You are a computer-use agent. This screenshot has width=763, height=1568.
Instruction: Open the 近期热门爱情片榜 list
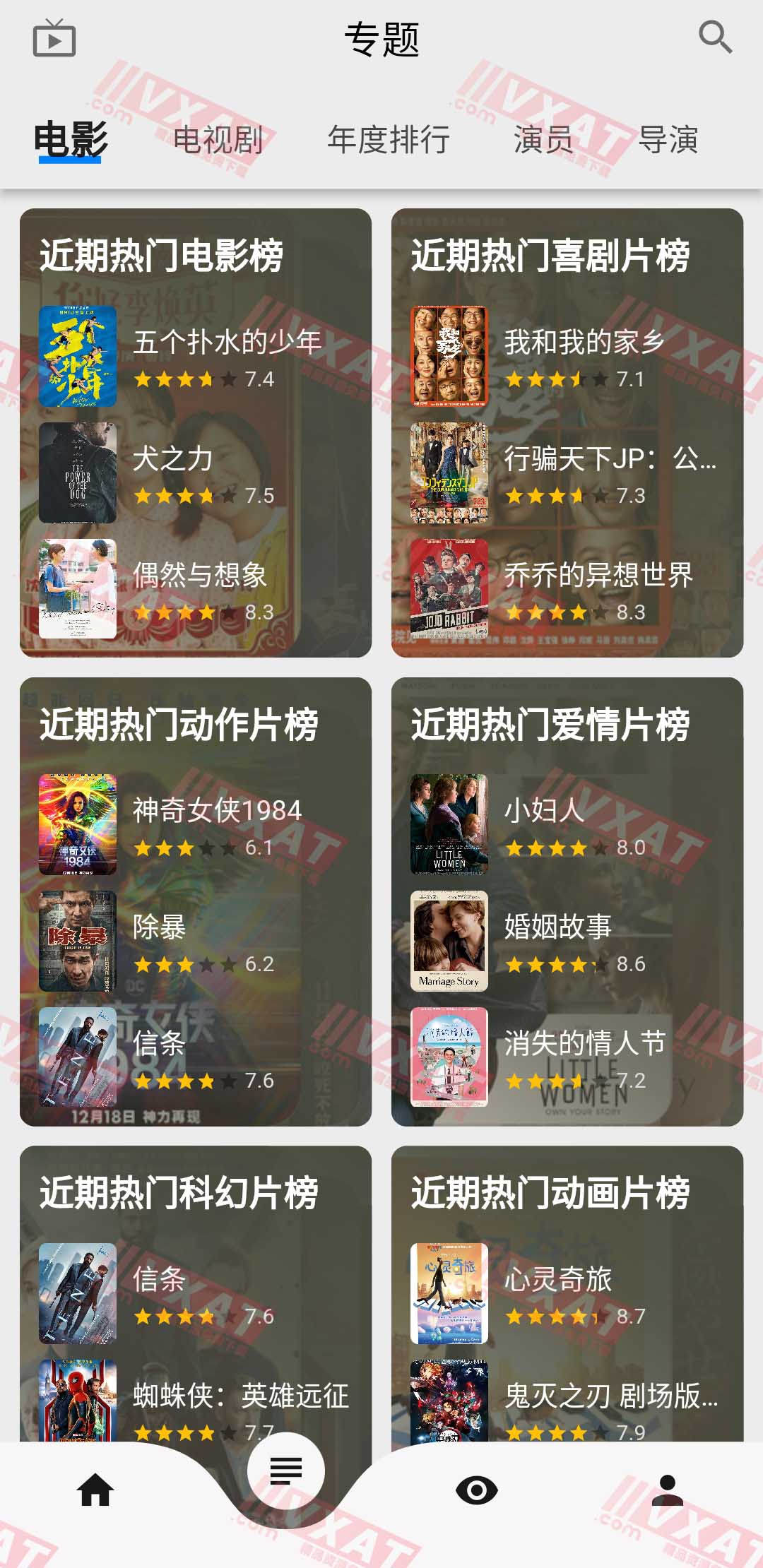coord(550,725)
